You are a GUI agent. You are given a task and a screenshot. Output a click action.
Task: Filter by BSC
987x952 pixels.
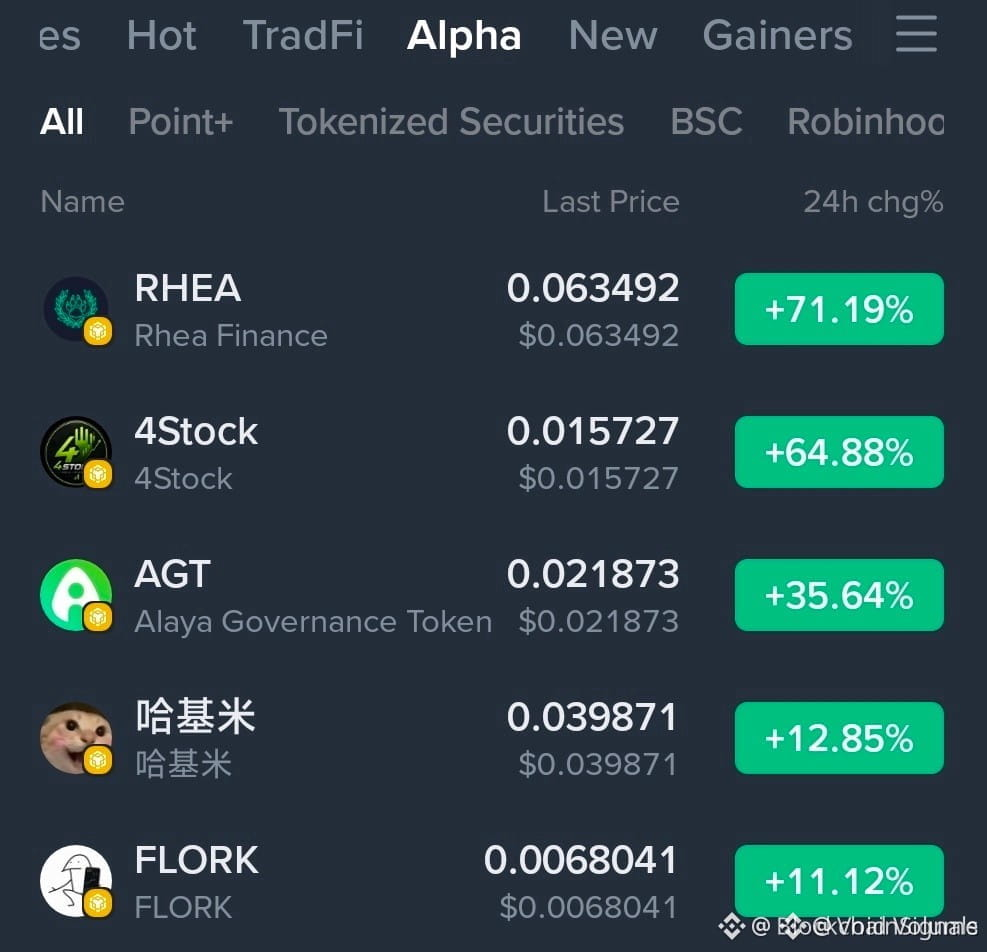tap(706, 121)
